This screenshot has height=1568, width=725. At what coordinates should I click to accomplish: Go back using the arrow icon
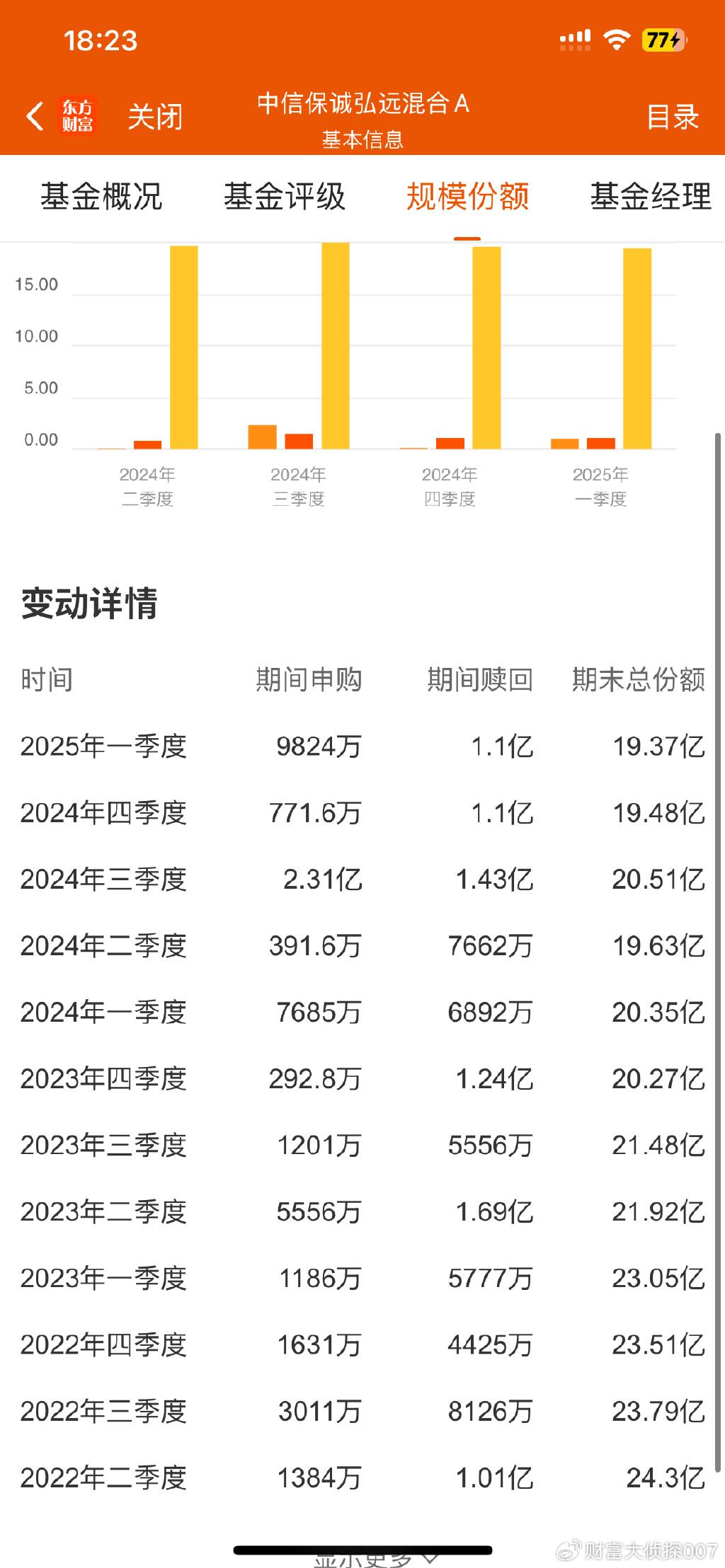[35, 116]
